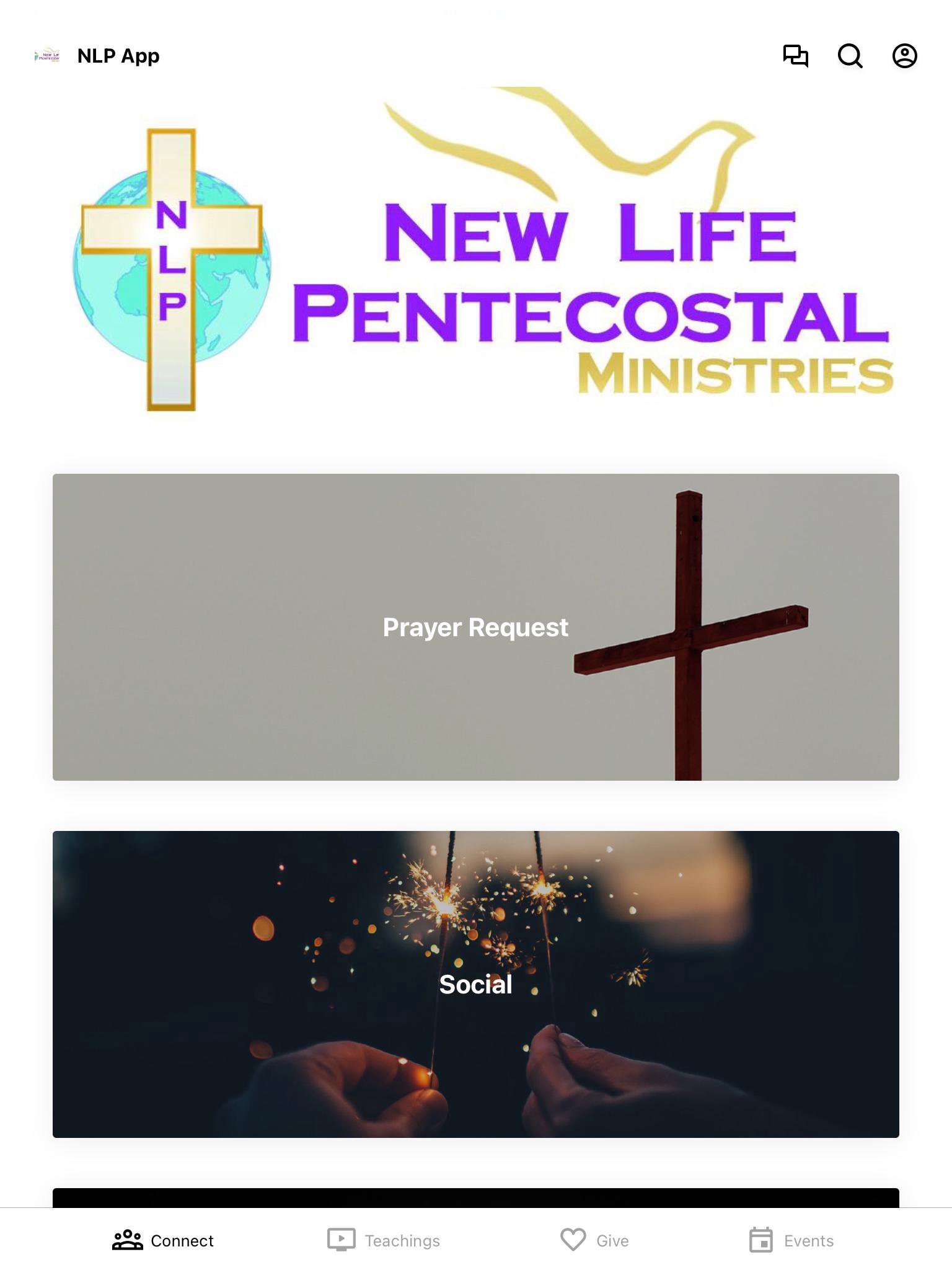Go to the Give tab
This screenshot has height=1270, width=952.
click(594, 1240)
